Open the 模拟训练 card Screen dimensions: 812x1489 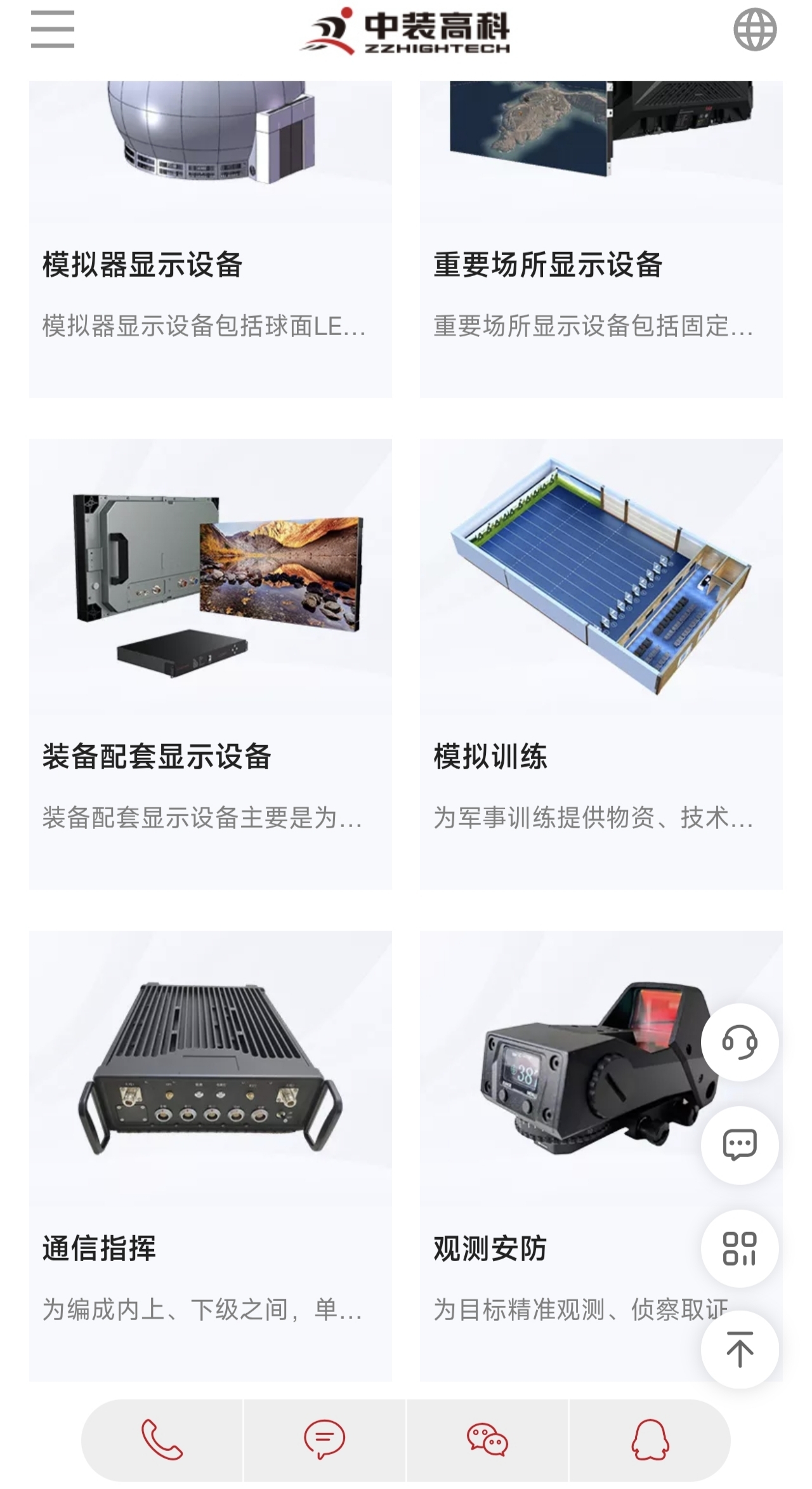click(x=601, y=664)
